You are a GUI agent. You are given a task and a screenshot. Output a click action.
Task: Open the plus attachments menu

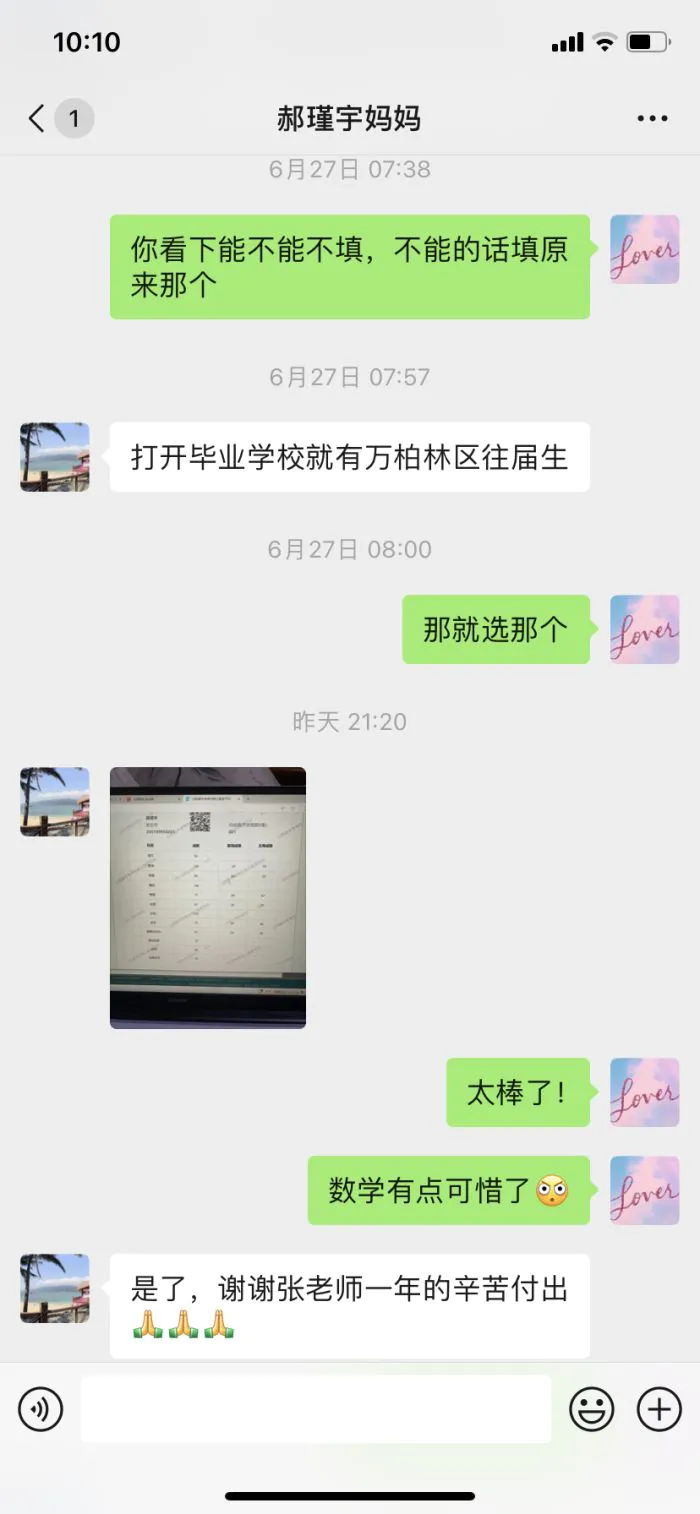pyautogui.click(x=659, y=1409)
